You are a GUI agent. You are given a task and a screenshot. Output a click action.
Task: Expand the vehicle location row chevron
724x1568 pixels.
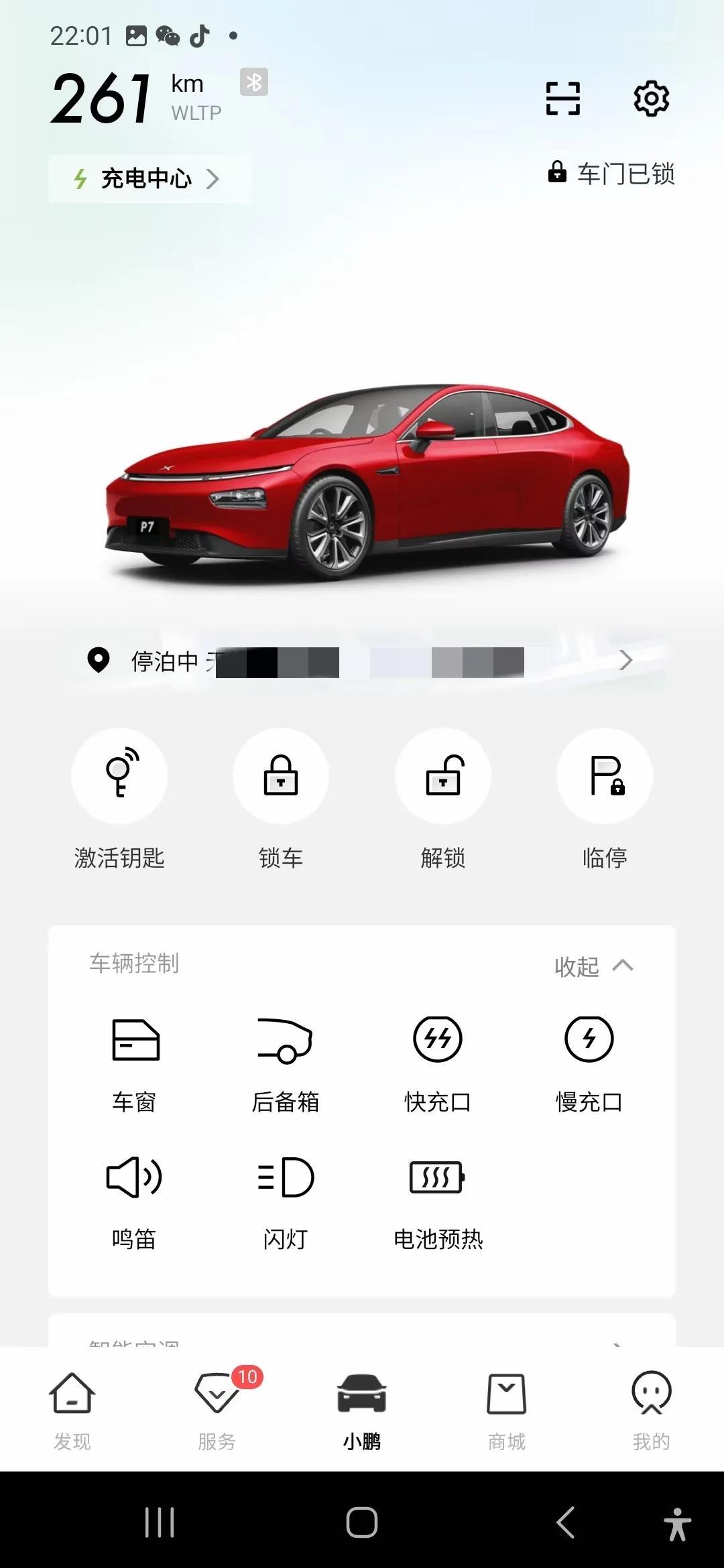625,660
